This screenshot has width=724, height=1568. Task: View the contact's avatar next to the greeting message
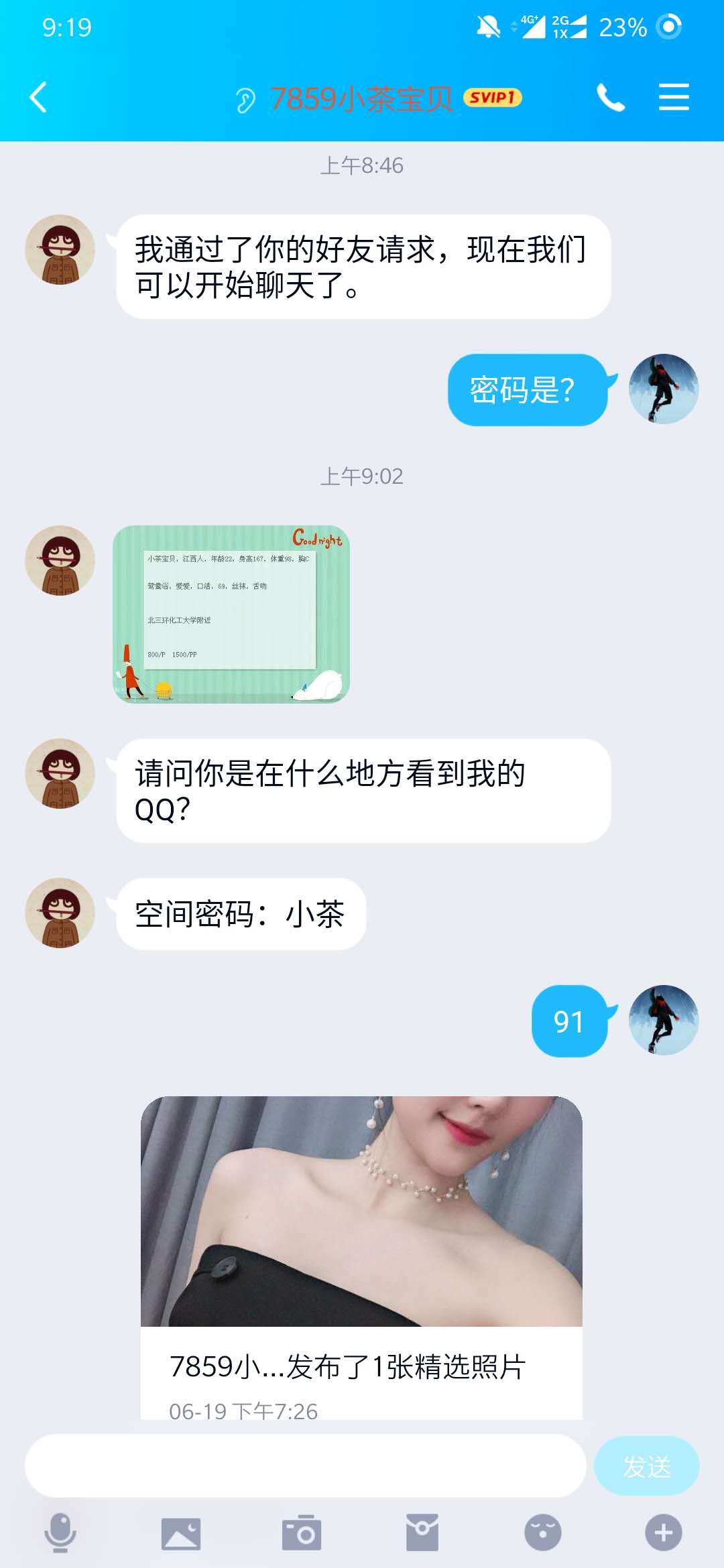tap(60, 250)
